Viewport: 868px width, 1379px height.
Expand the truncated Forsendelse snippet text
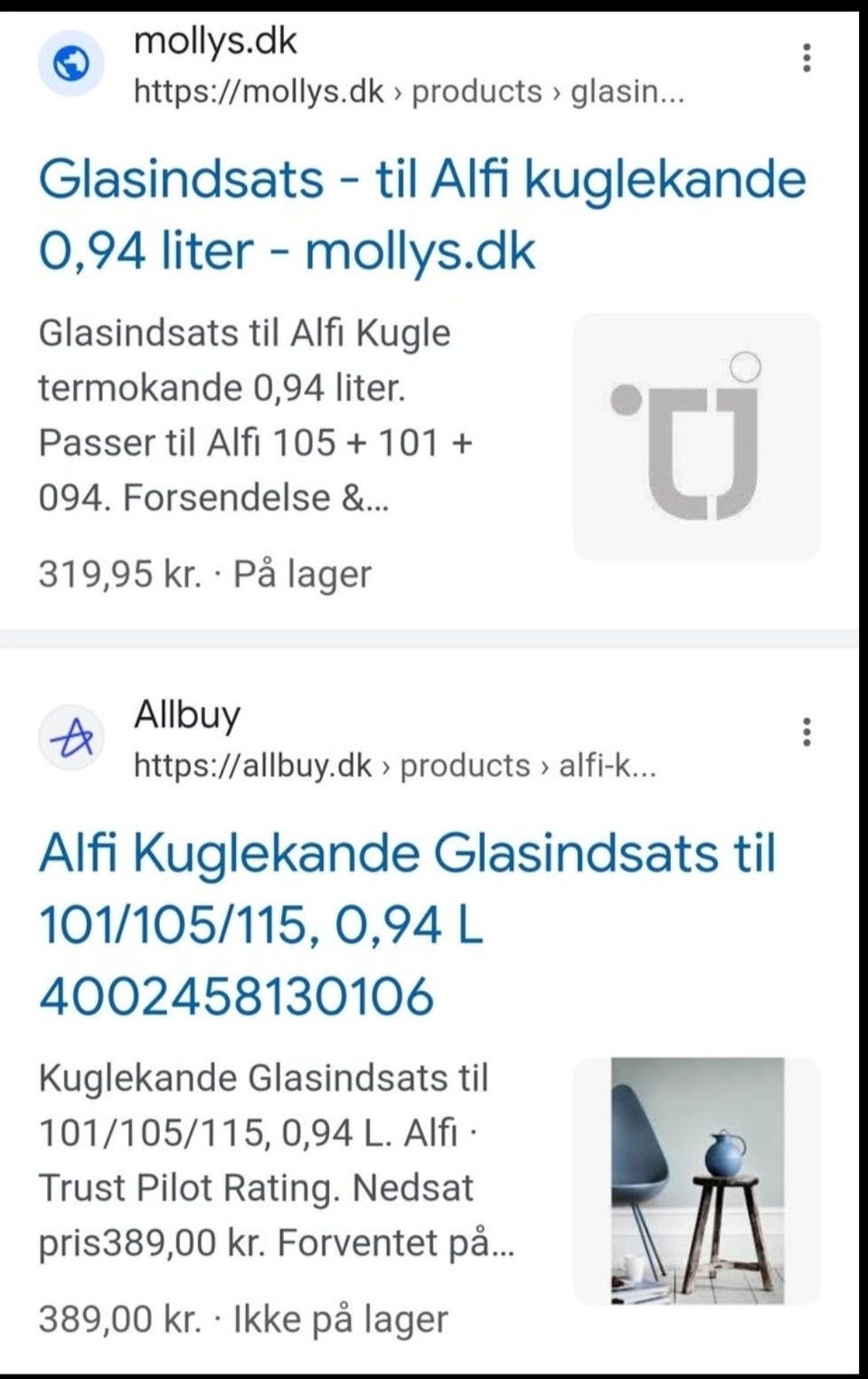click(x=217, y=498)
